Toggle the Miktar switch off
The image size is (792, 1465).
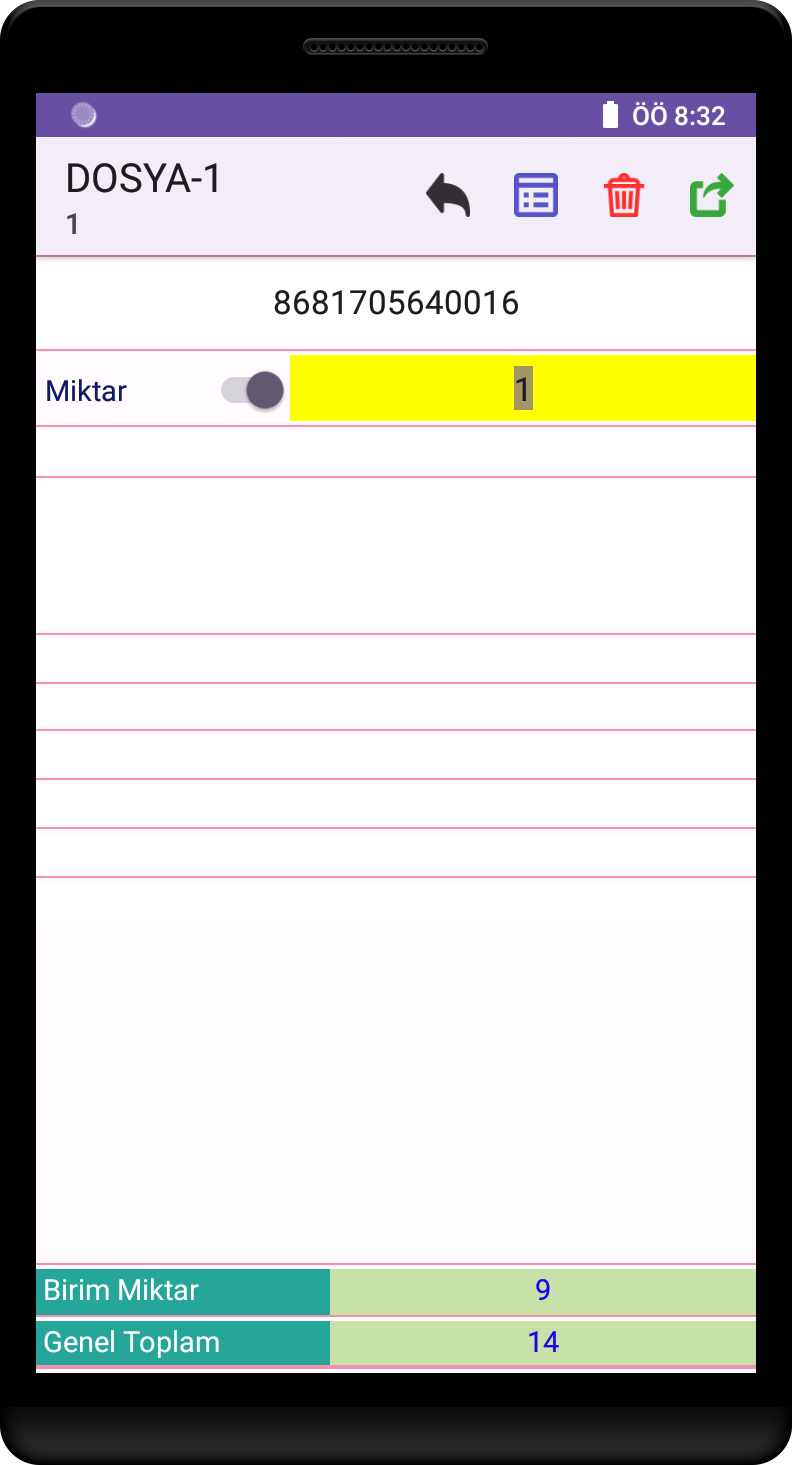coord(253,390)
